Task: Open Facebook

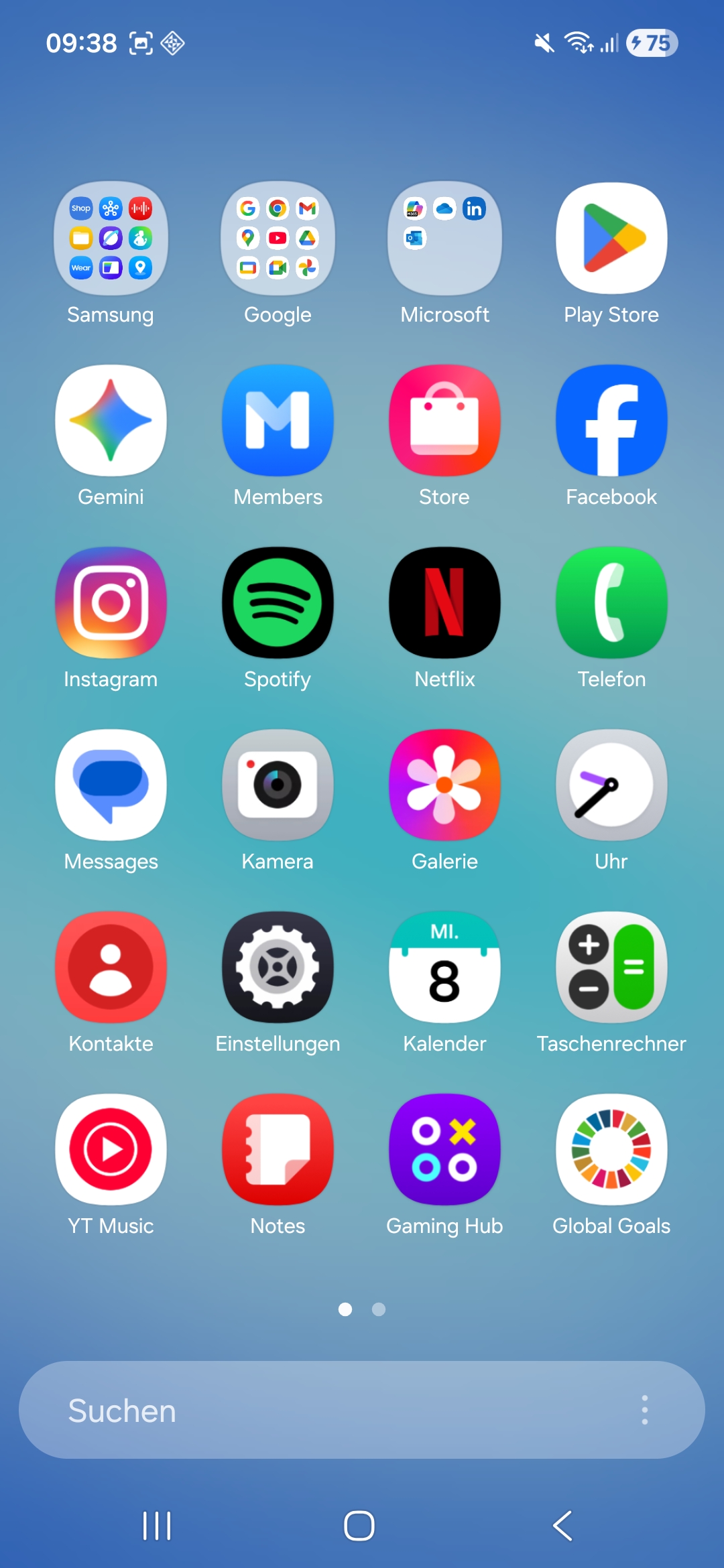Action: point(611,420)
